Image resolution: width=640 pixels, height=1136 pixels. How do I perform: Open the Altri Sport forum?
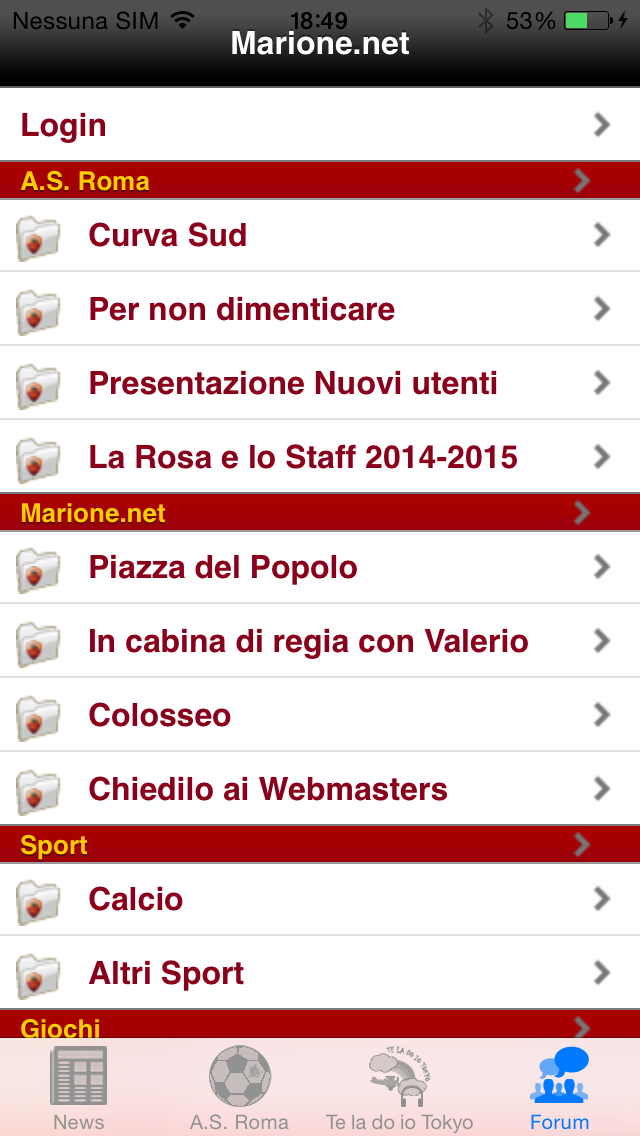(320, 973)
